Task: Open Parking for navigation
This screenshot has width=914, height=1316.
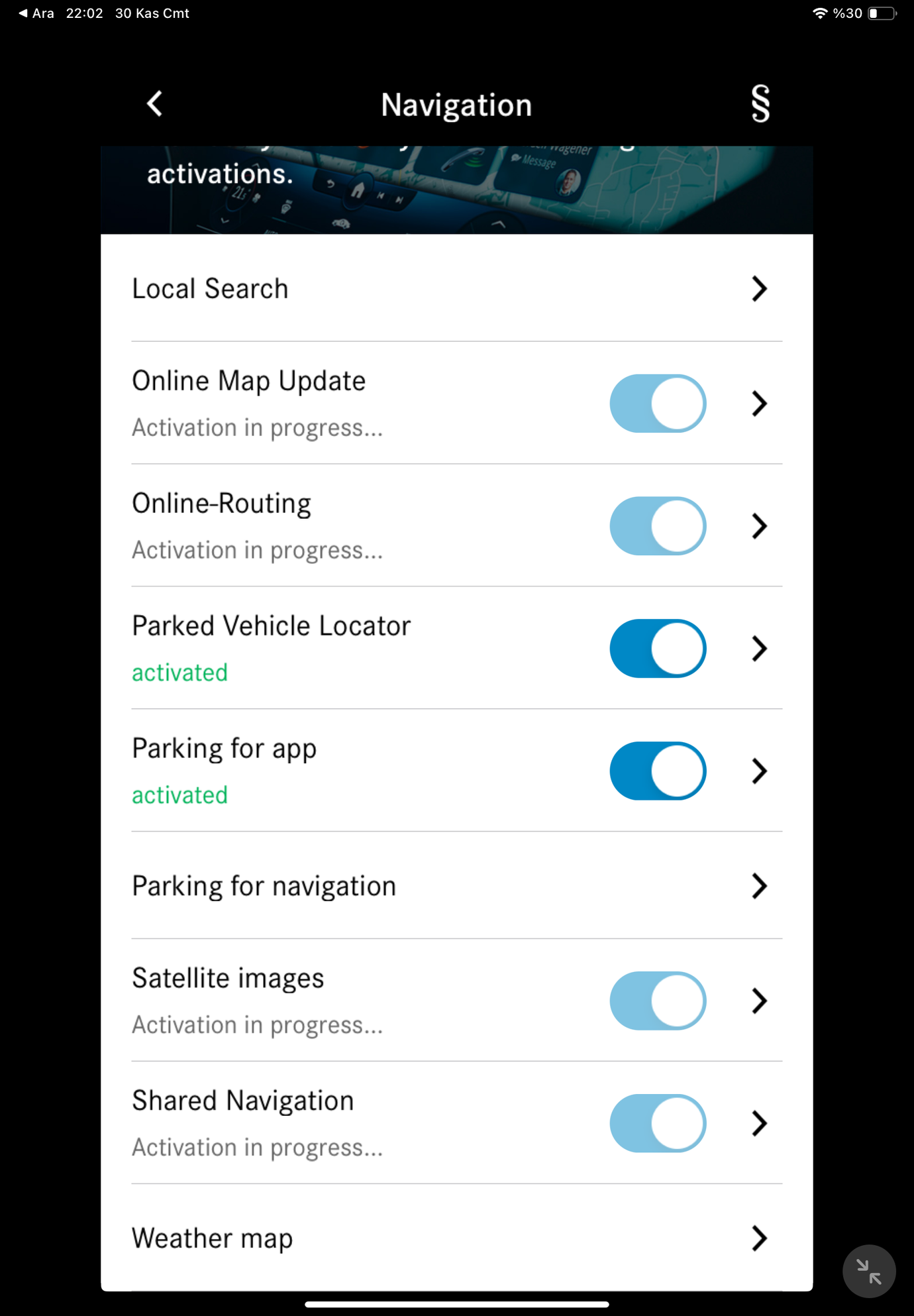Action: click(x=759, y=886)
